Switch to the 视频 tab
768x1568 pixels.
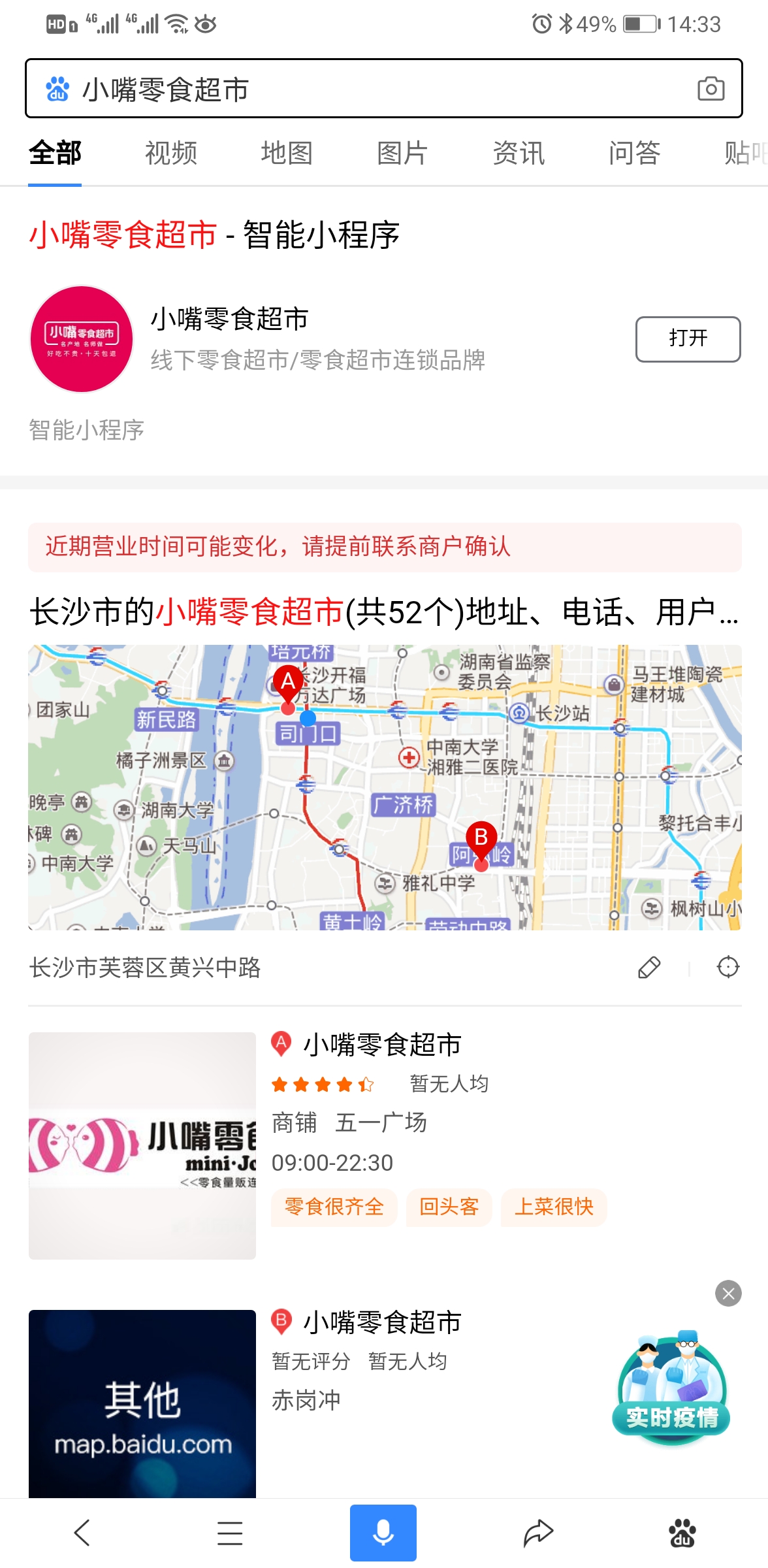pos(172,152)
